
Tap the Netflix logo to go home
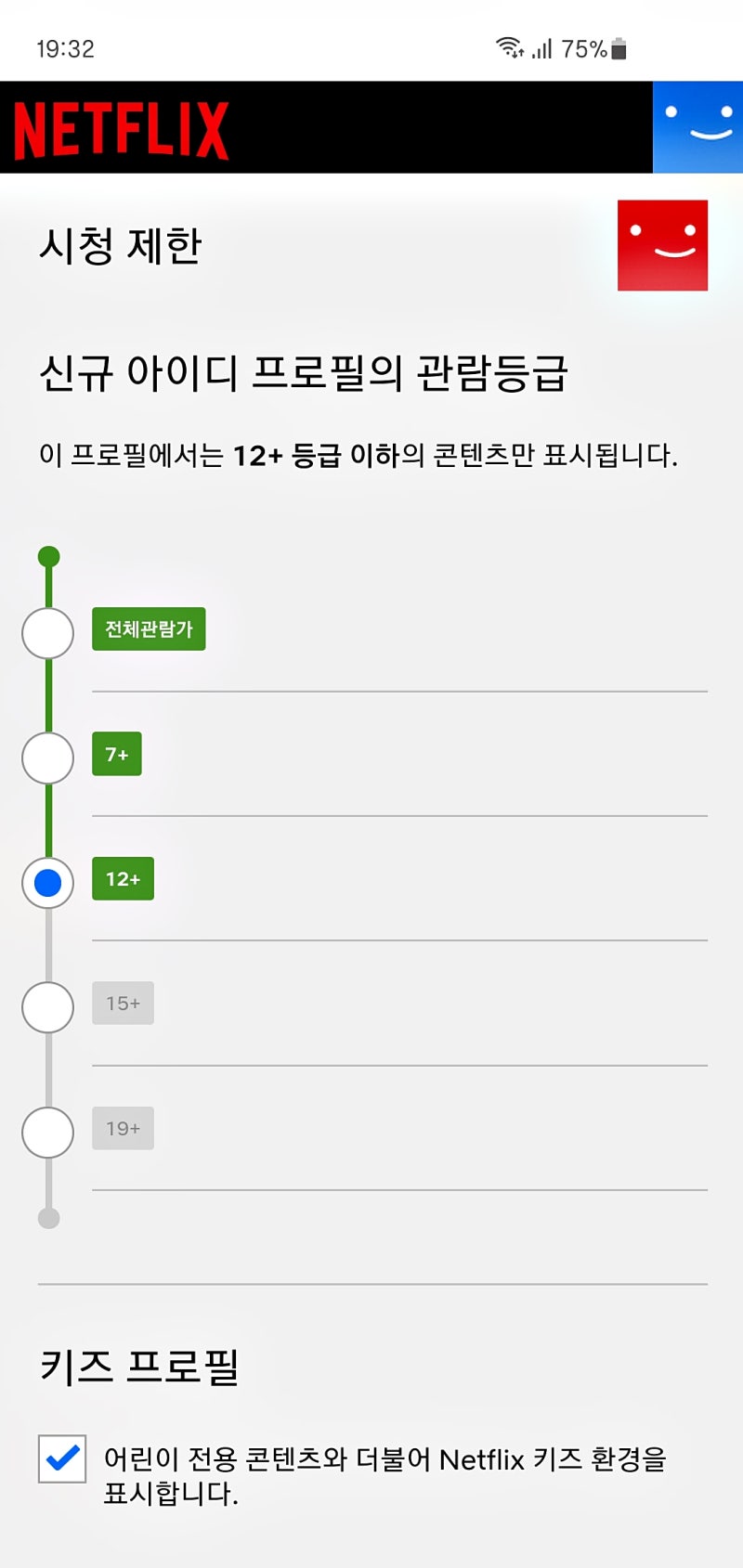coord(122,130)
